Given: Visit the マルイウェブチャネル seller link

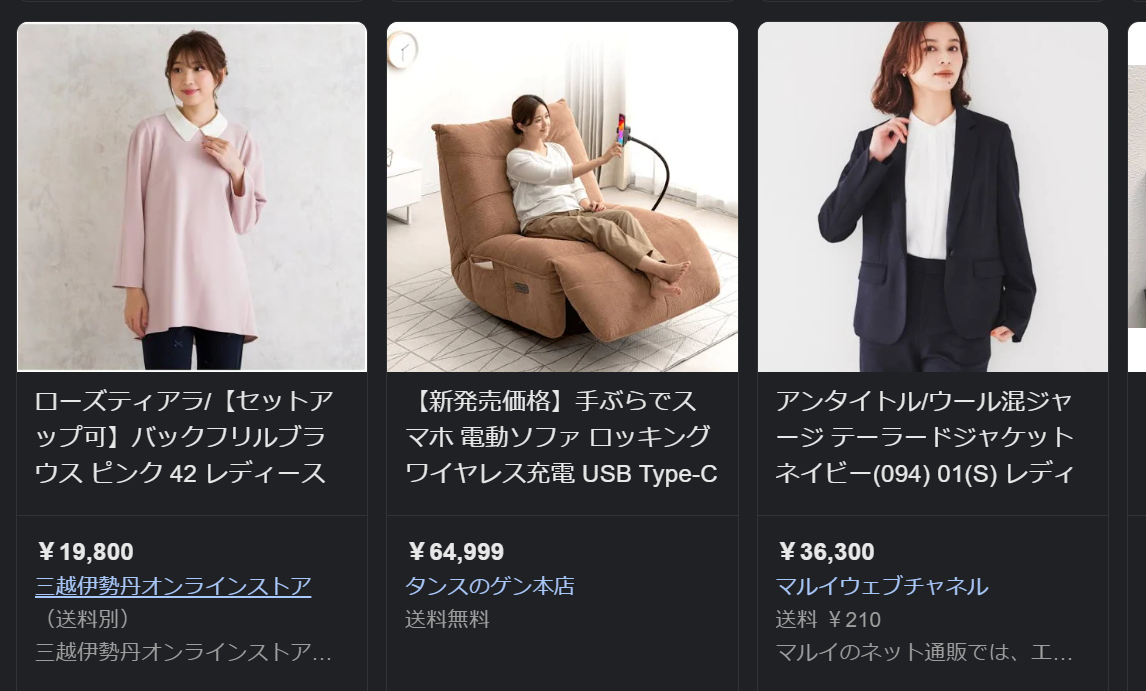Looking at the screenshot, I should tap(881, 586).
